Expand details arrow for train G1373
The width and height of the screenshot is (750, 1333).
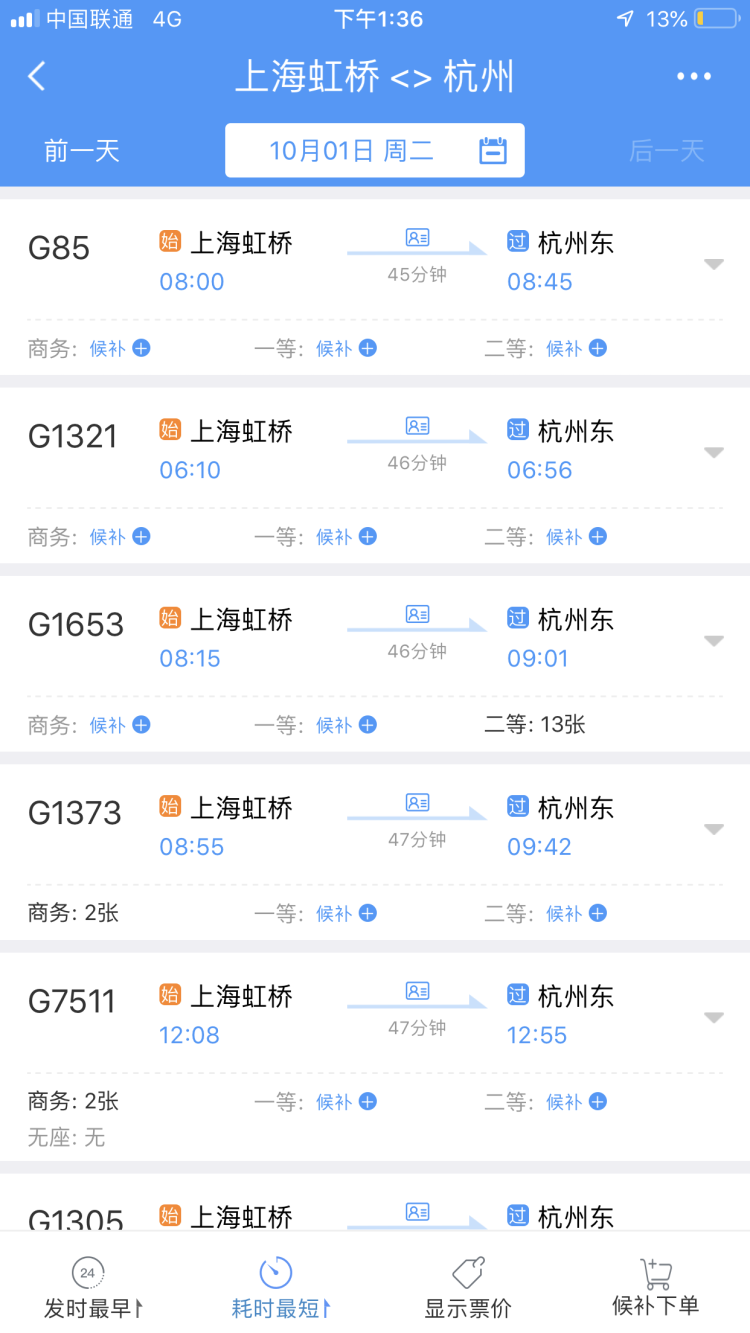pos(713,829)
